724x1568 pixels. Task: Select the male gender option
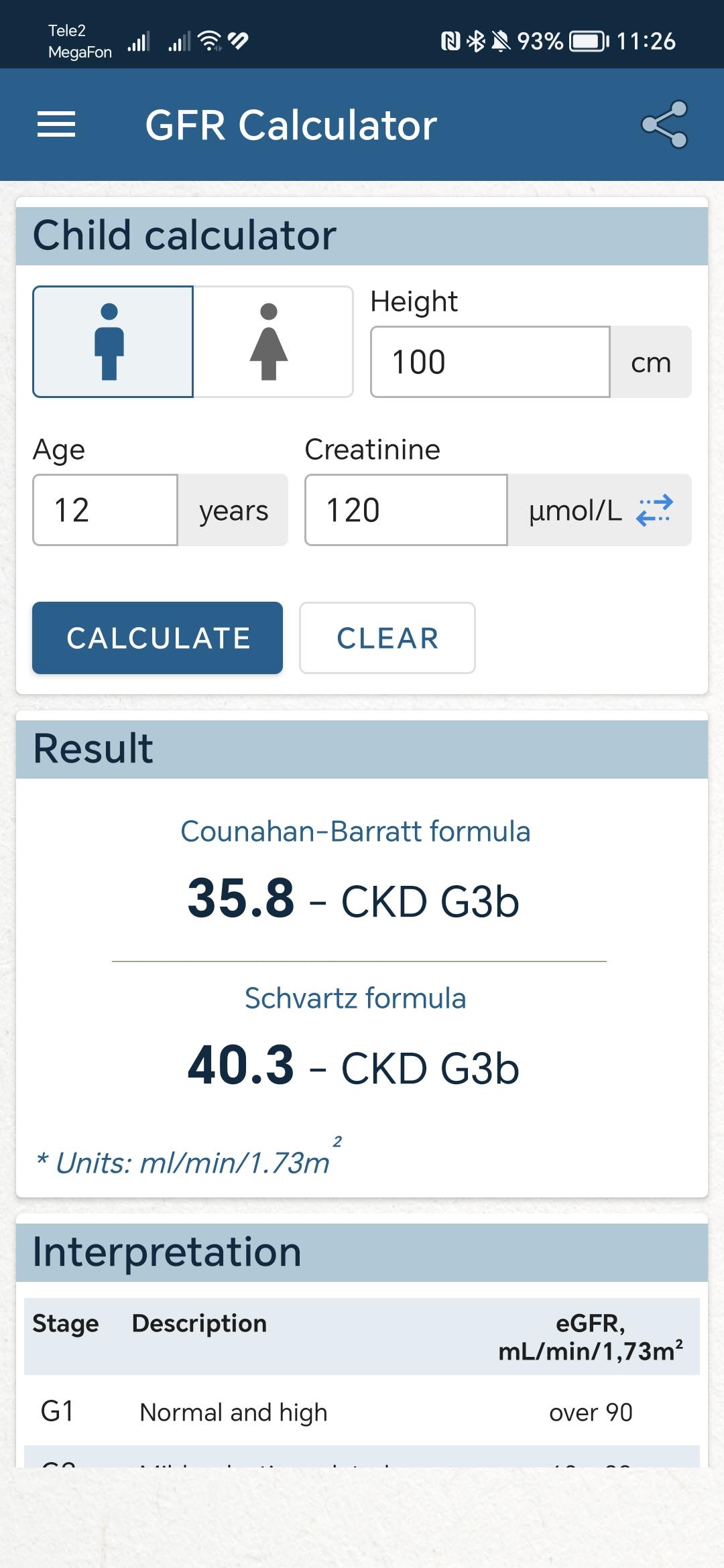tap(113, 342)
